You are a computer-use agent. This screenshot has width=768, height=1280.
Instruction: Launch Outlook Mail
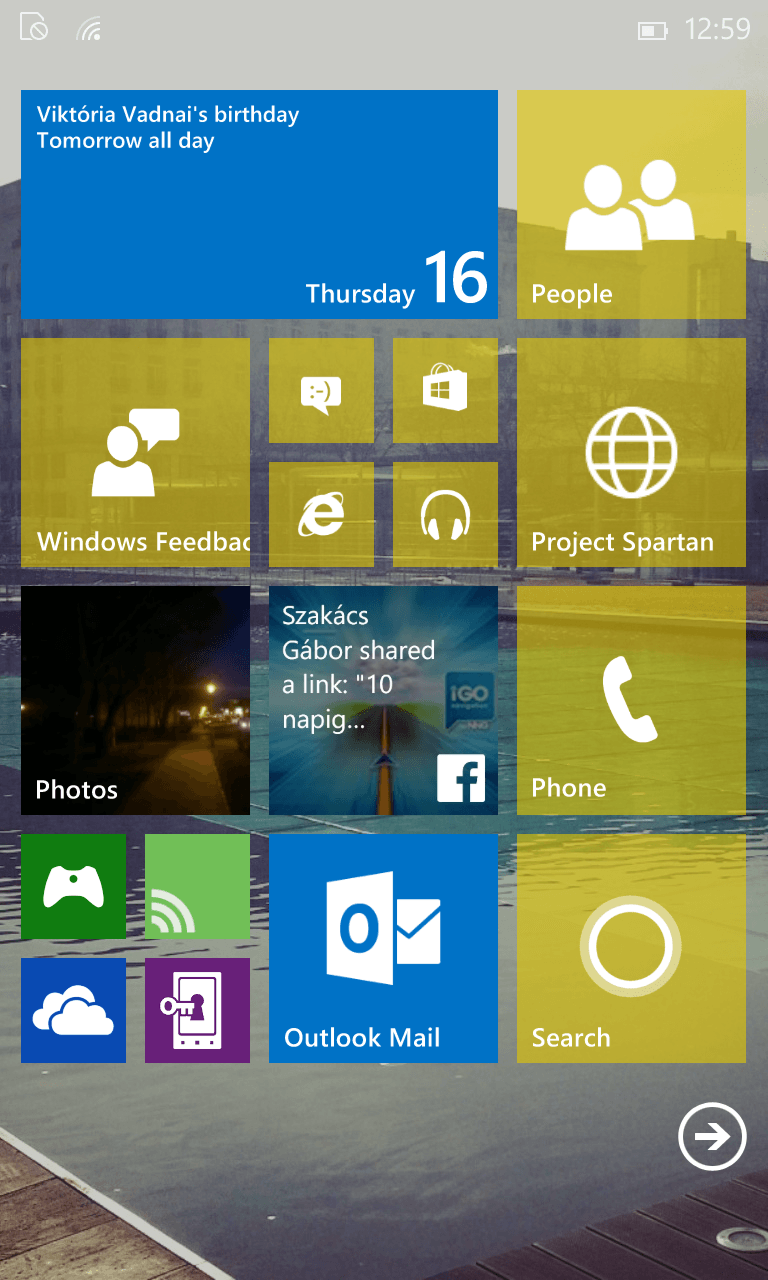tap(383, 949)
